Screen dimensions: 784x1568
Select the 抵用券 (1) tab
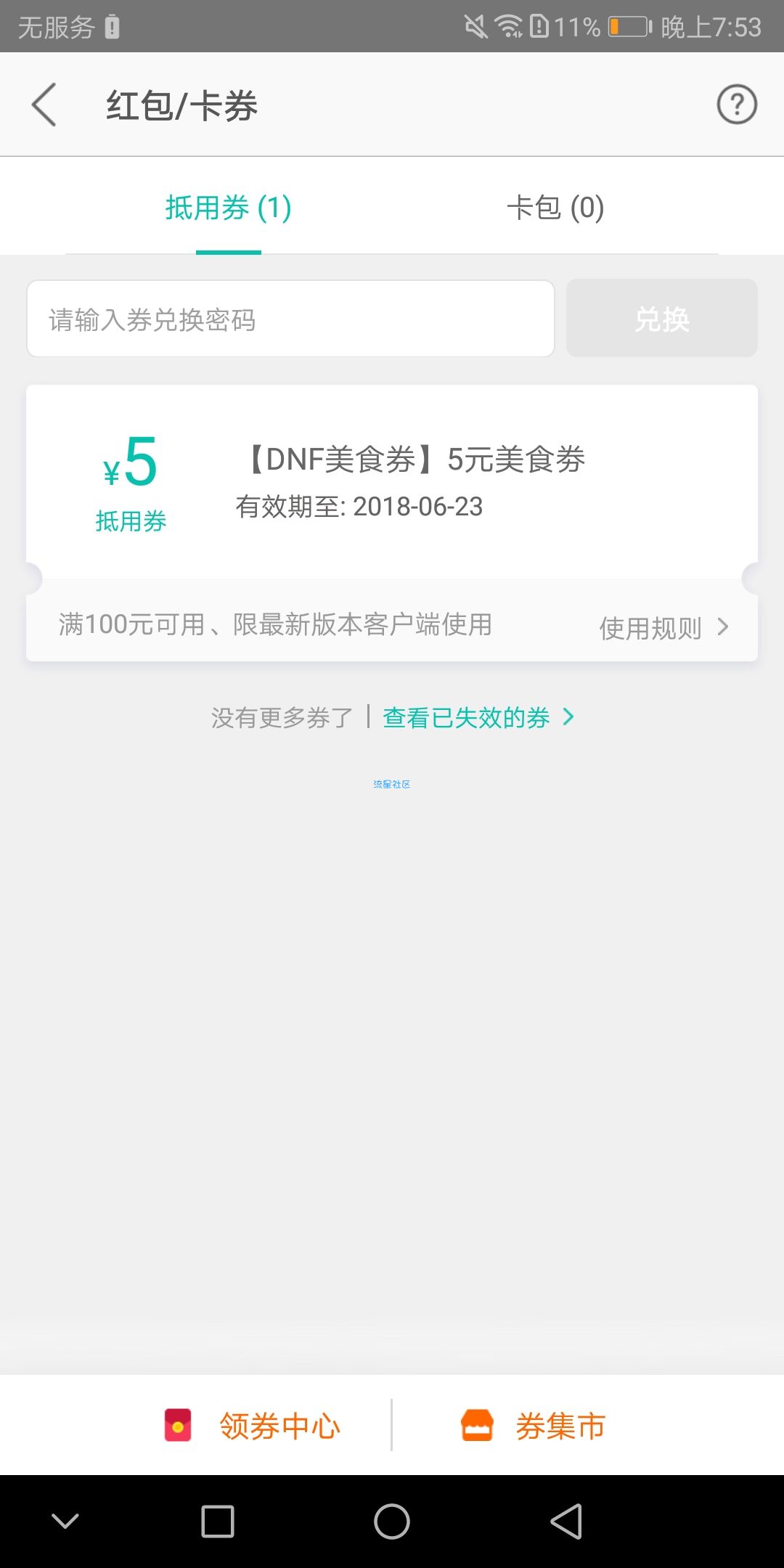coord(229,208)
